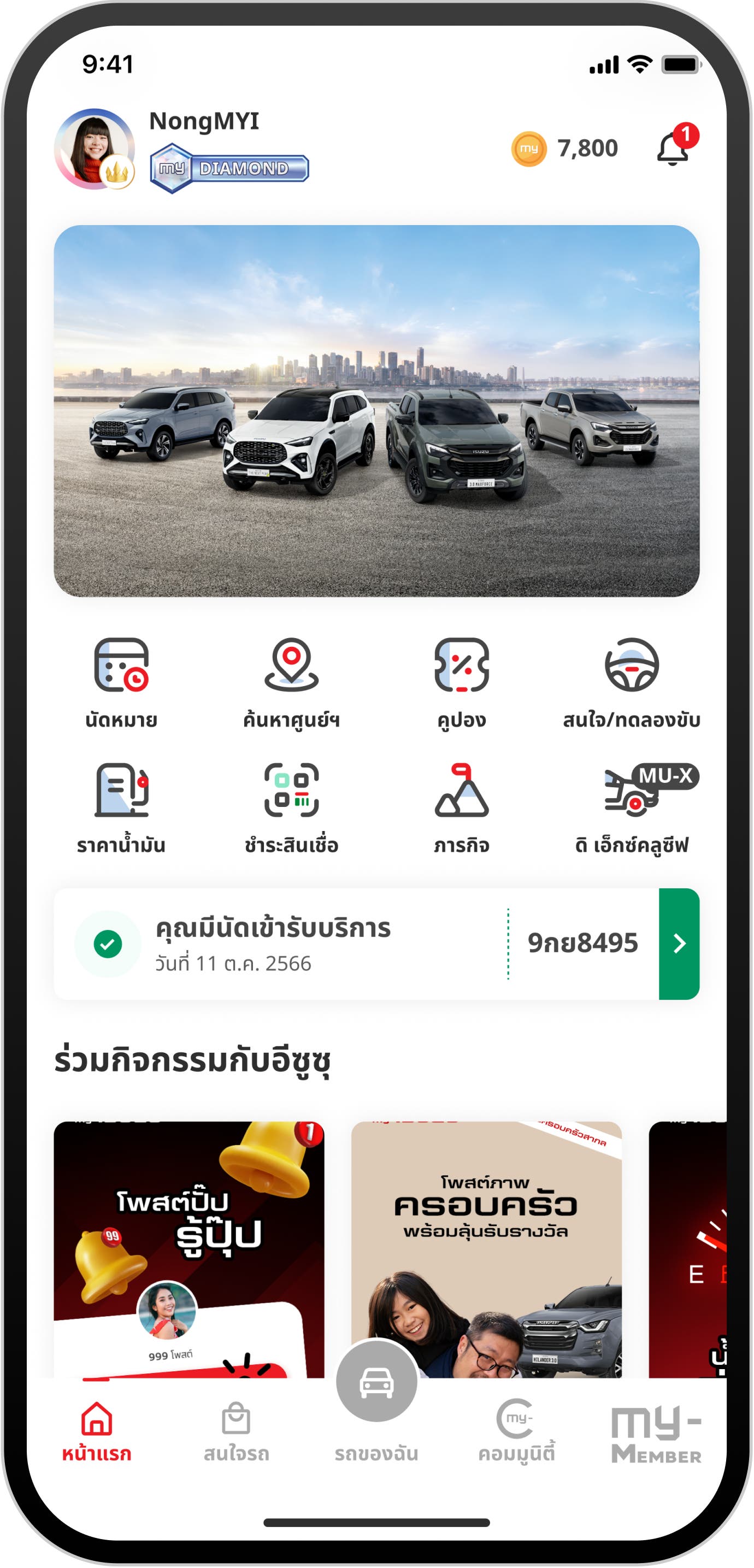Open the โพสต์ปั๊ป รู้ปุ๊ป activity card
The height and width of the screenshot is (1568, 754).
(188, 1248)
